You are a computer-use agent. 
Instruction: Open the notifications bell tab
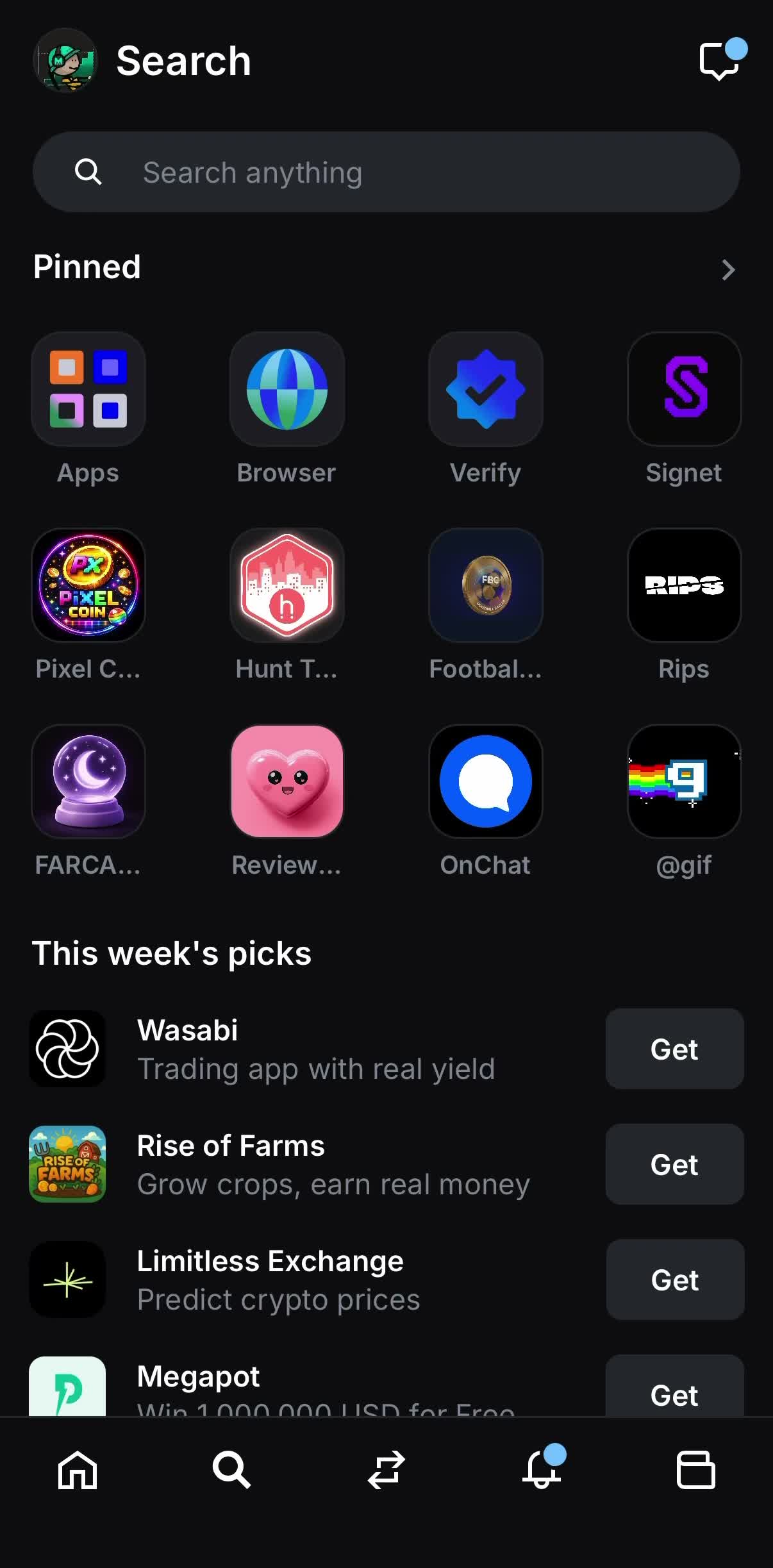pos(542,1469)
